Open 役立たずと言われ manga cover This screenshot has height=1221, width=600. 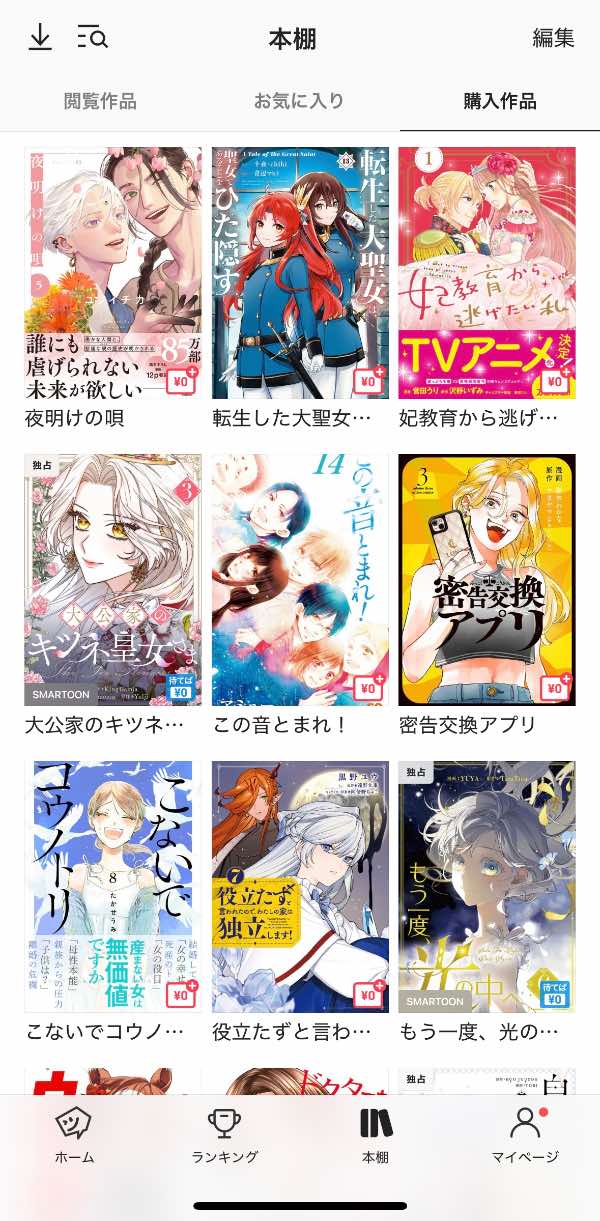point(300,887)
